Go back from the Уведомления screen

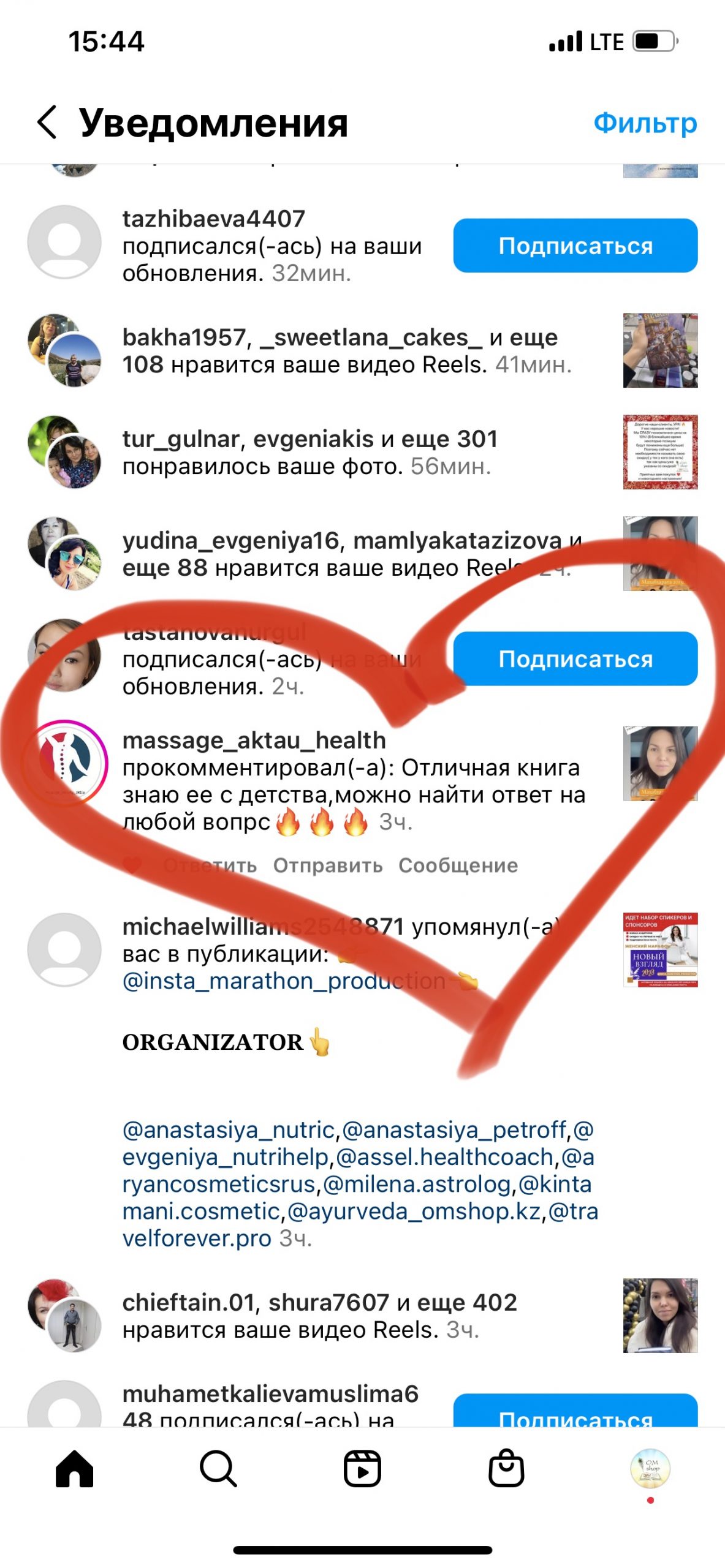[47, 122]
